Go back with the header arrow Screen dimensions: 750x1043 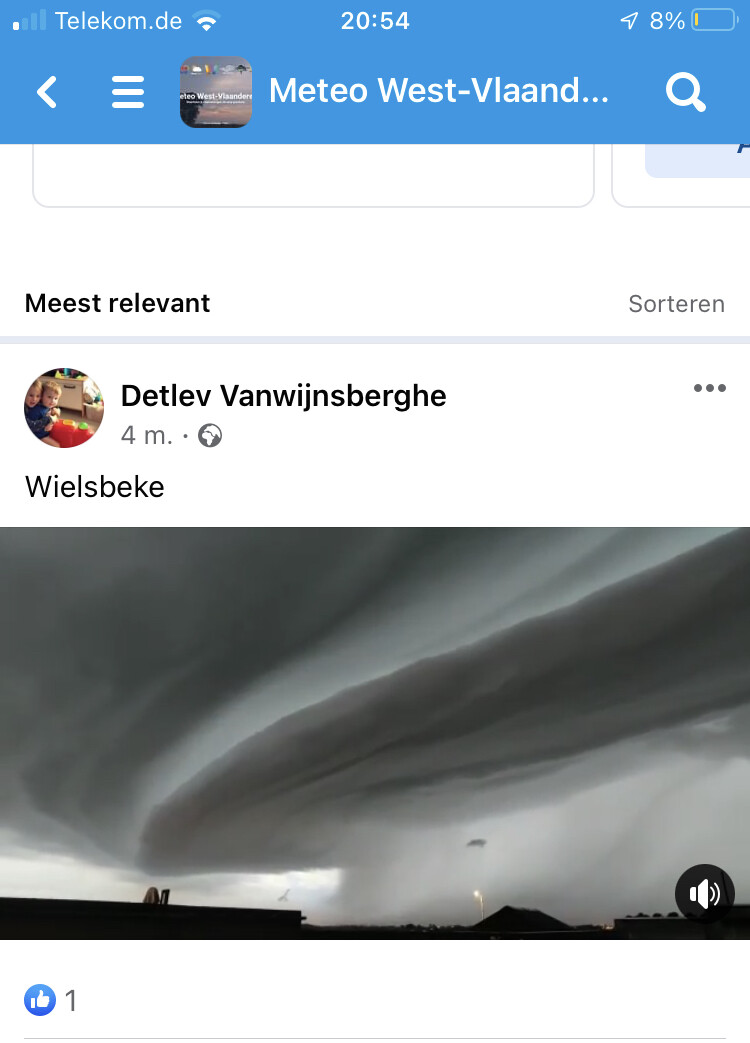click(x=47, y=93)
